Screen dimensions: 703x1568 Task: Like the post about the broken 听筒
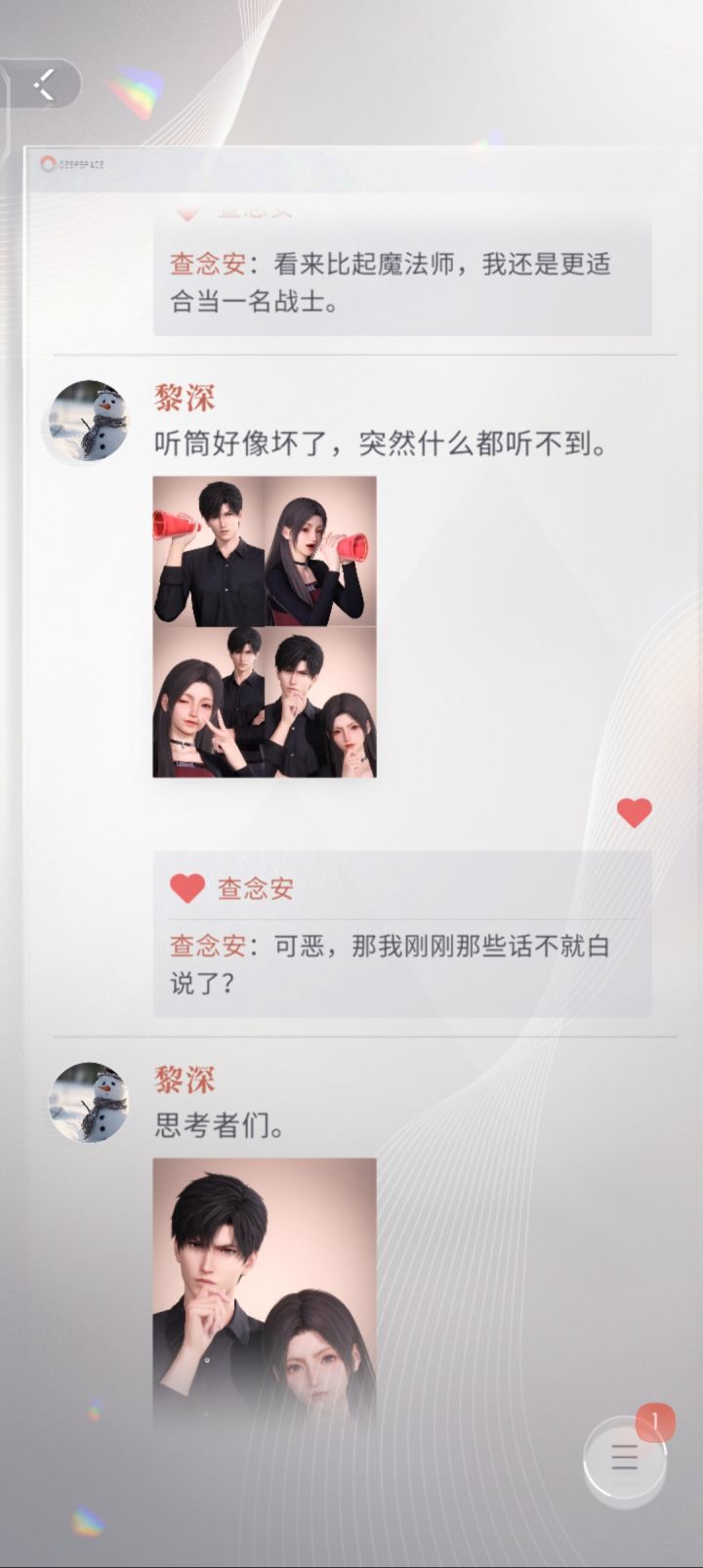pos(634,812)
